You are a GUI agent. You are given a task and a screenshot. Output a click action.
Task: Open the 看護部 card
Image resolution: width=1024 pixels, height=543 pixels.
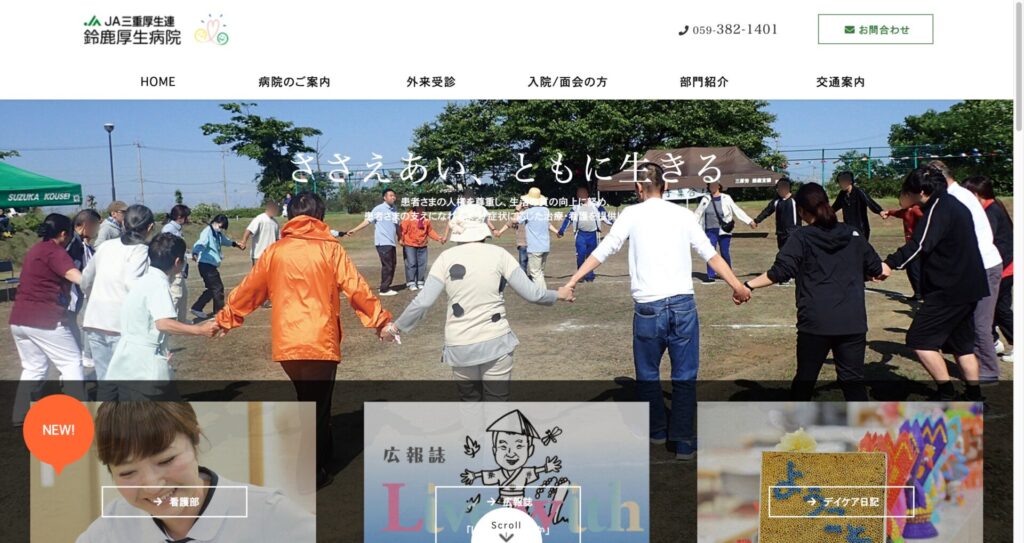[174, 502]
